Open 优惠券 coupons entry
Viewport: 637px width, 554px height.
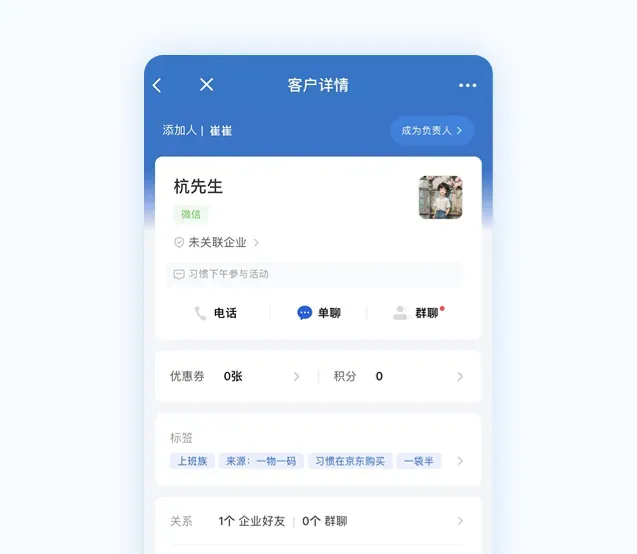click(235, 376)
